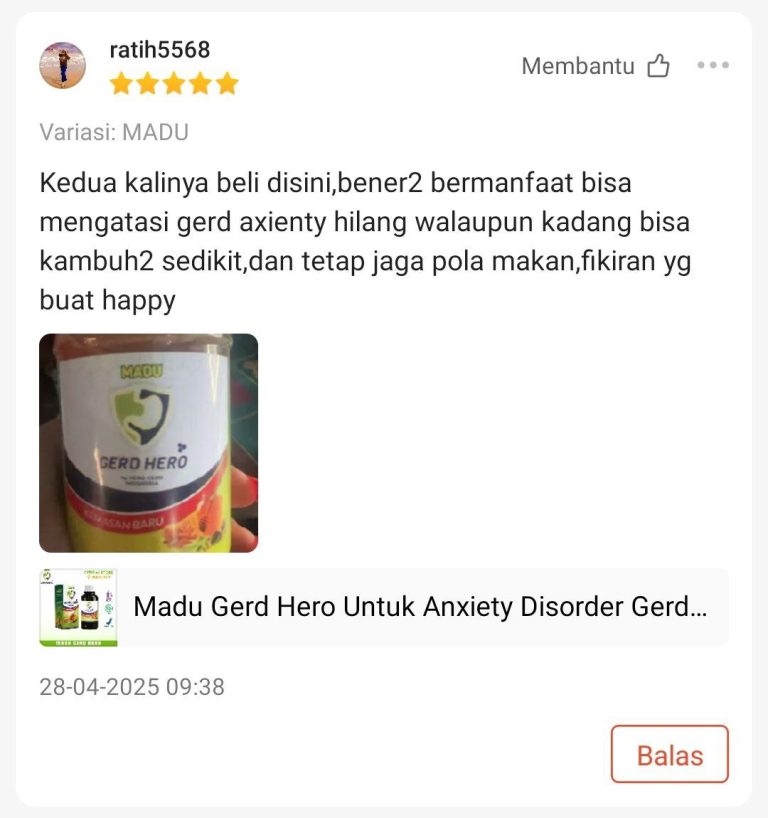
Task: Expand the review options via ellipsis
Action: (714, 65)
